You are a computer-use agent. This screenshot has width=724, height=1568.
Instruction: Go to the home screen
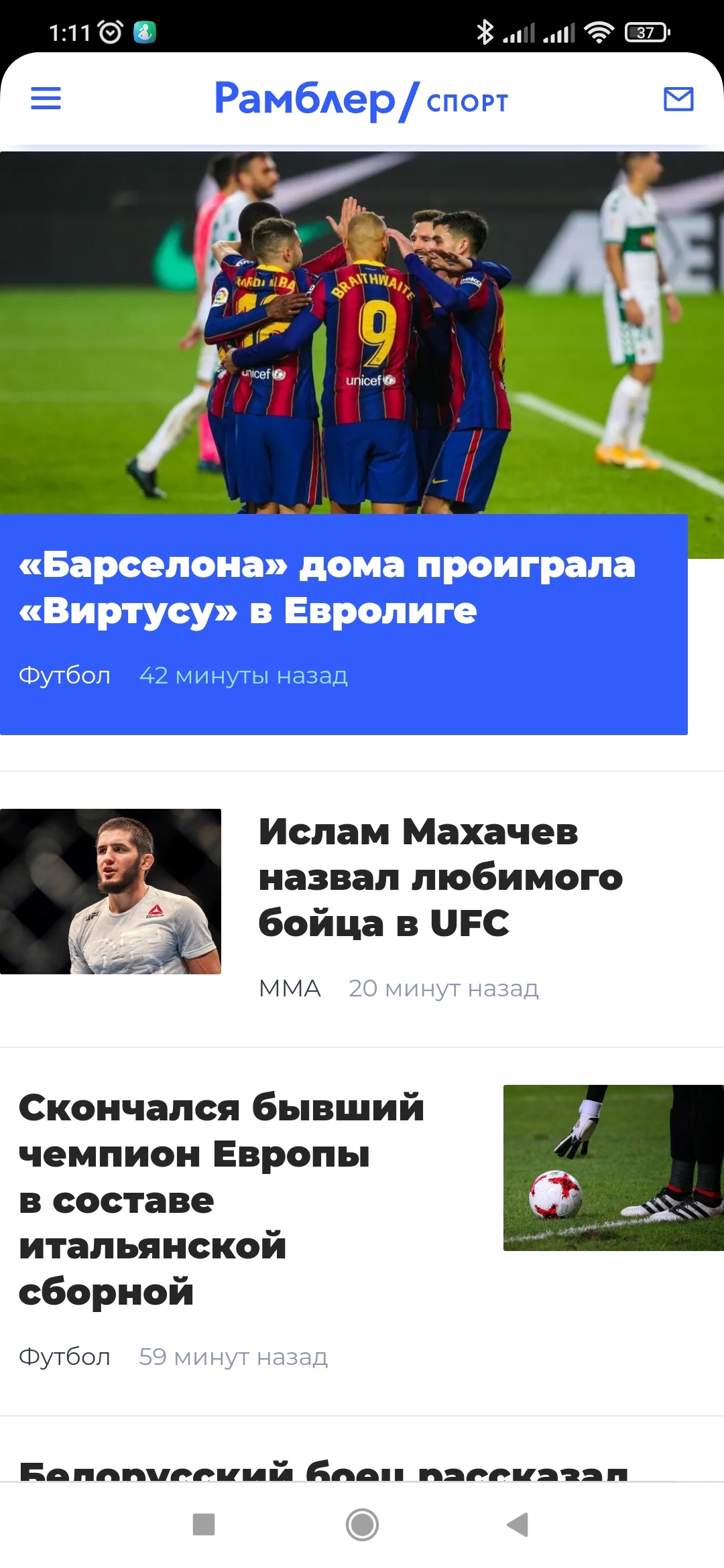(362, 1524)
